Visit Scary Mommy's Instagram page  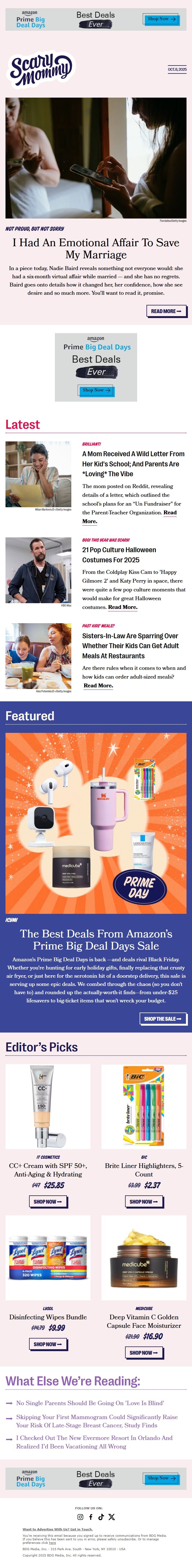coord(80,1517)
